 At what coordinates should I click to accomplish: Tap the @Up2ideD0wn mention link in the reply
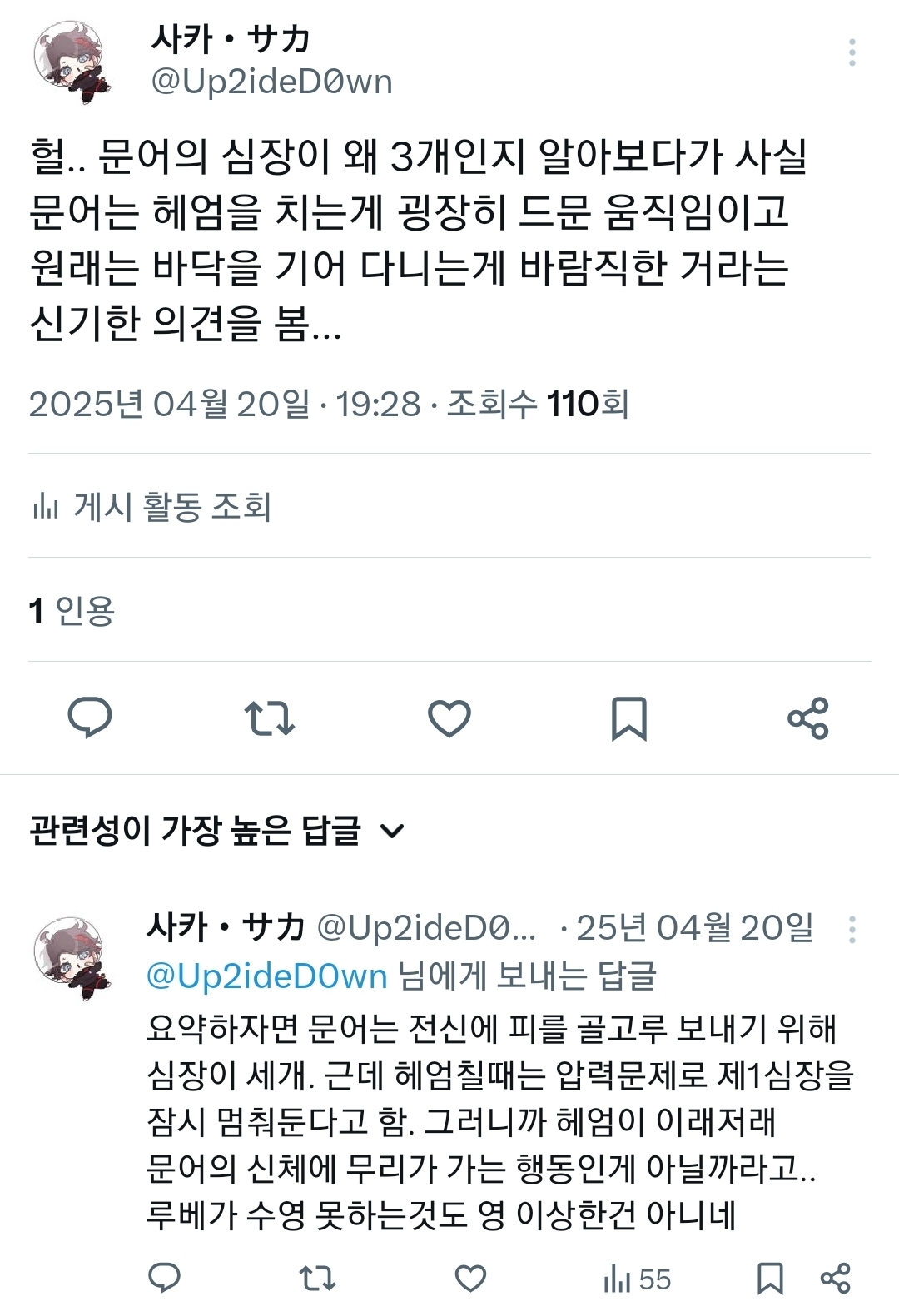coord(266,976)
